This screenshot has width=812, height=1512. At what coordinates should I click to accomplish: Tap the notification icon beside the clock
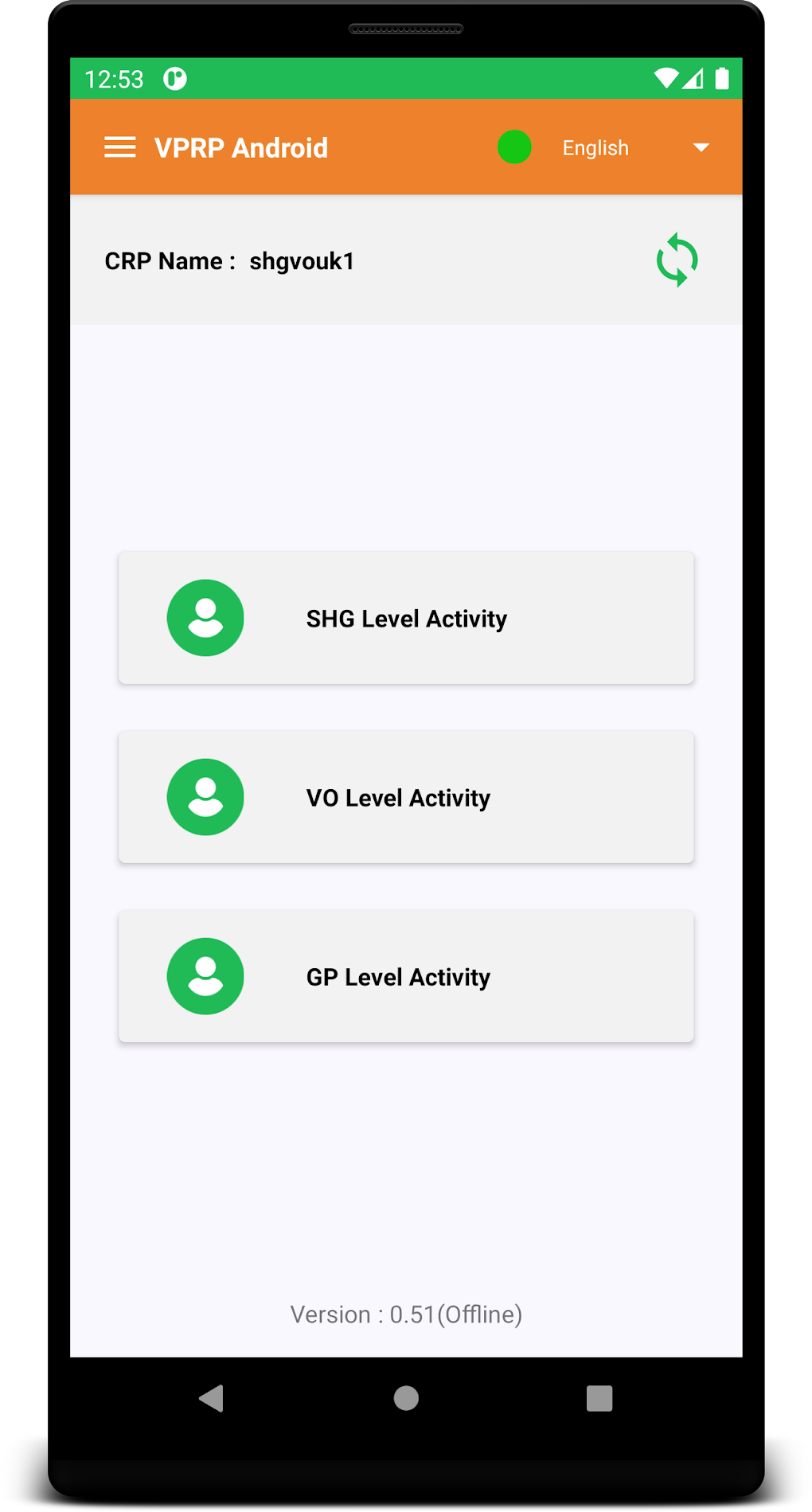(174, 78)
